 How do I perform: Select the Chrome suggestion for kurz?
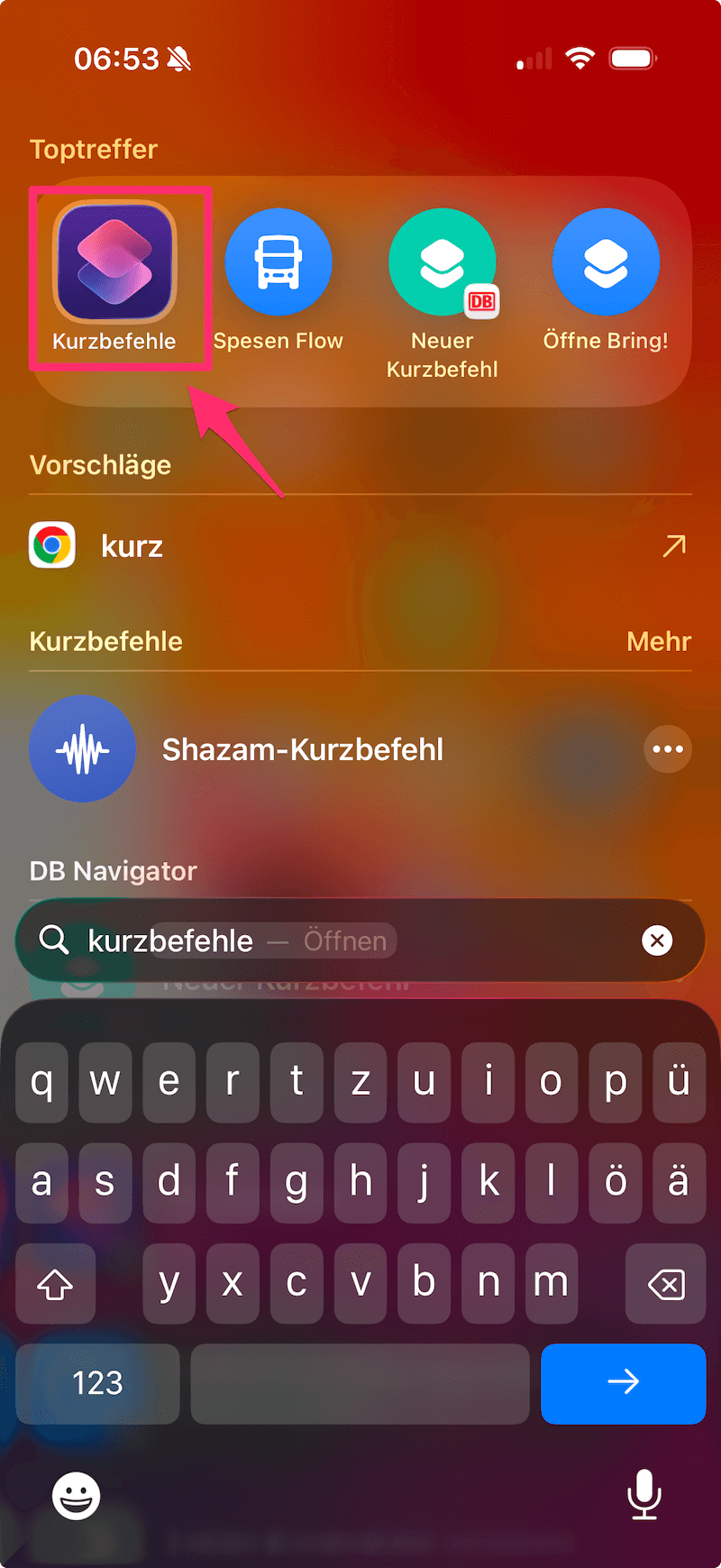point(132,546)
